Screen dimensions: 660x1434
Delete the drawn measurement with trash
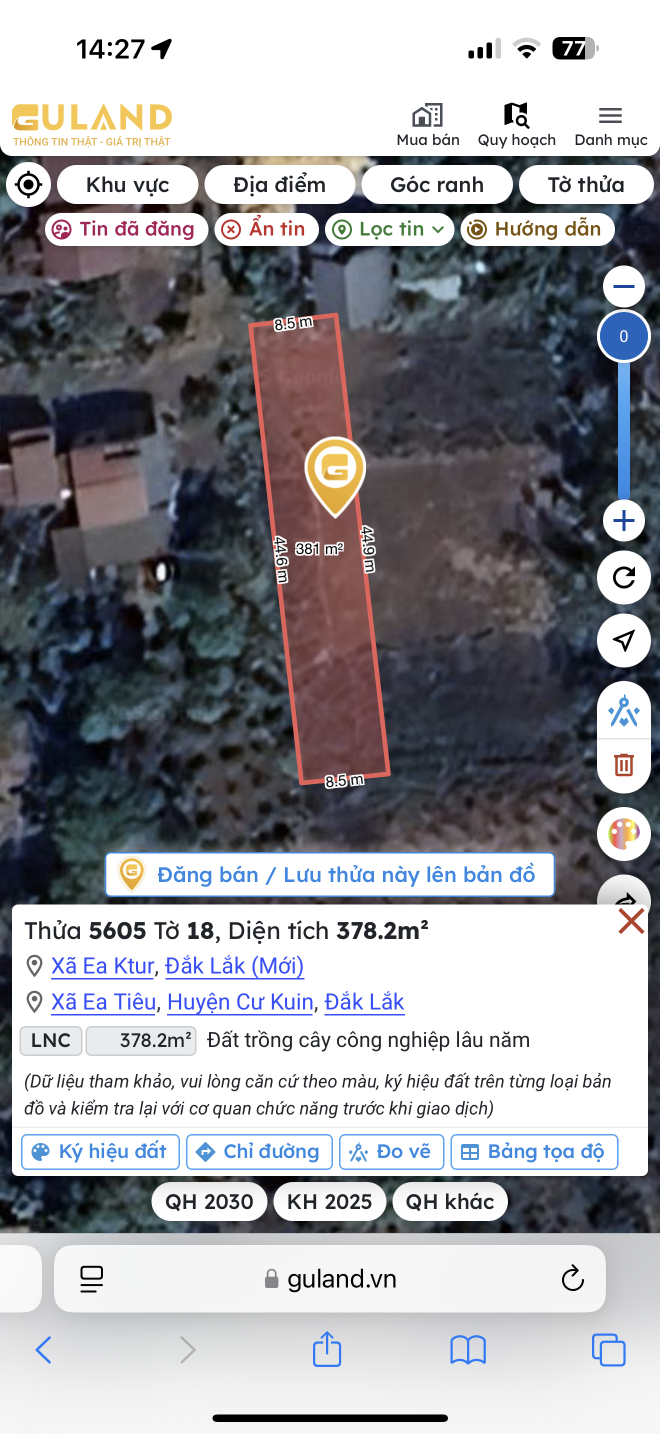[x=624, y=765]
